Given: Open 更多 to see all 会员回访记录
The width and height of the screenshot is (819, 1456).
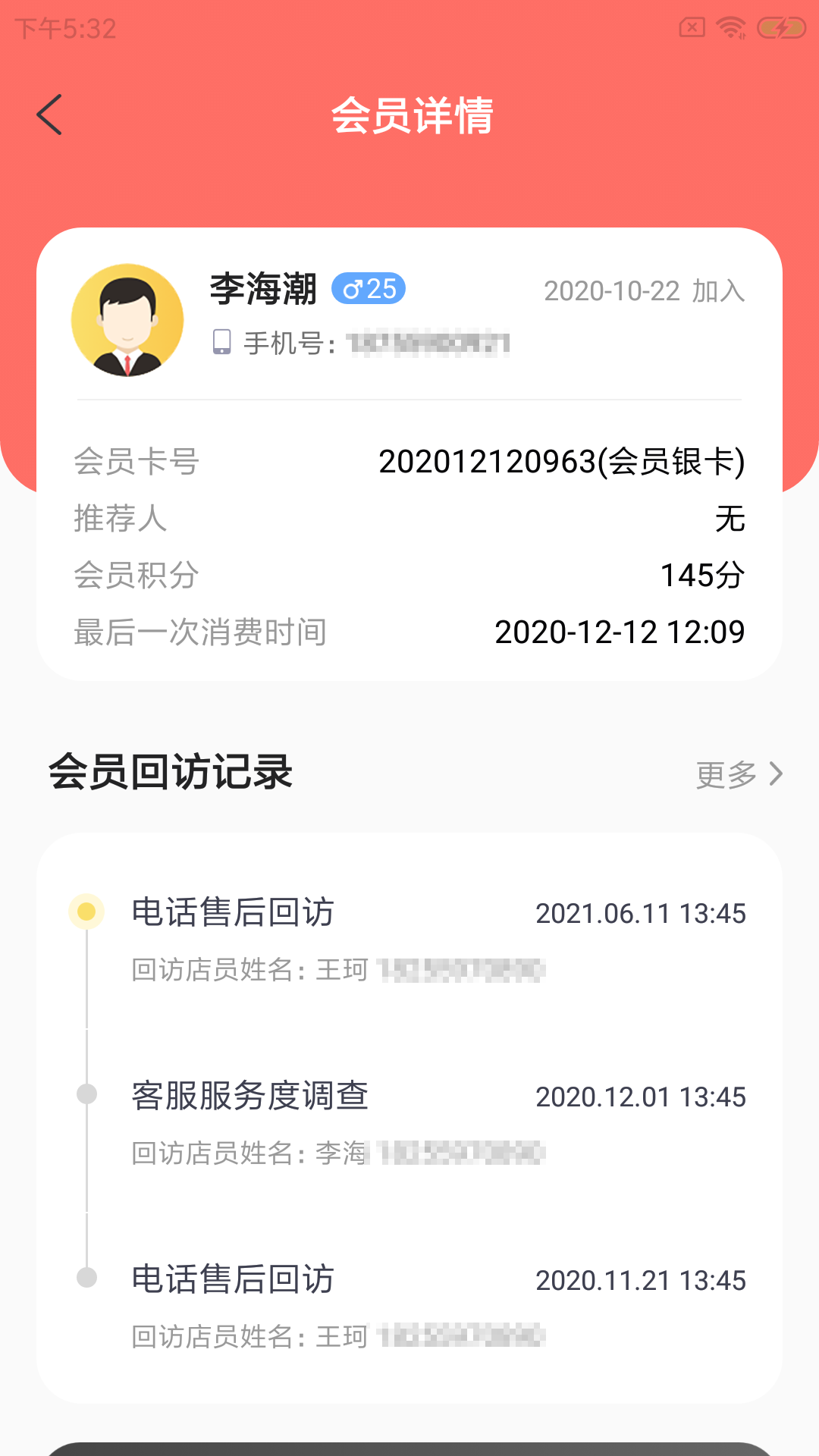Looking at the screenshot, I should click(x=739, y=774).
